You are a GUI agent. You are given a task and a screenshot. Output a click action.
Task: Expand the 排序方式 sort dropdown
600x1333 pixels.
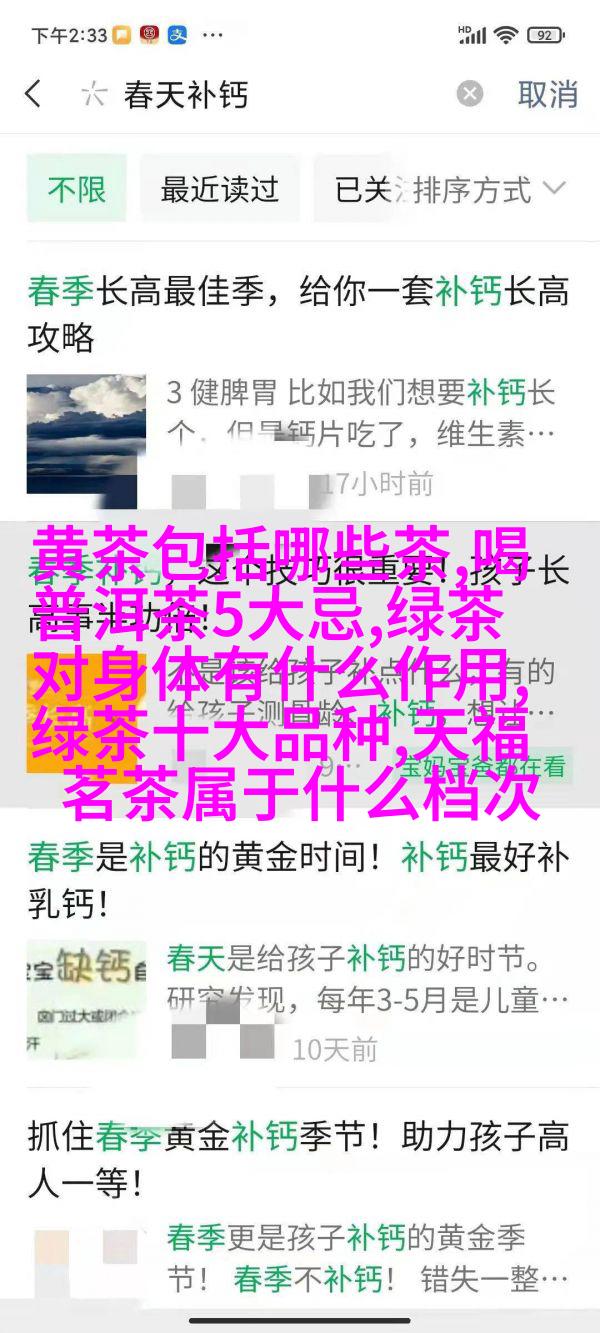[490, 189]
